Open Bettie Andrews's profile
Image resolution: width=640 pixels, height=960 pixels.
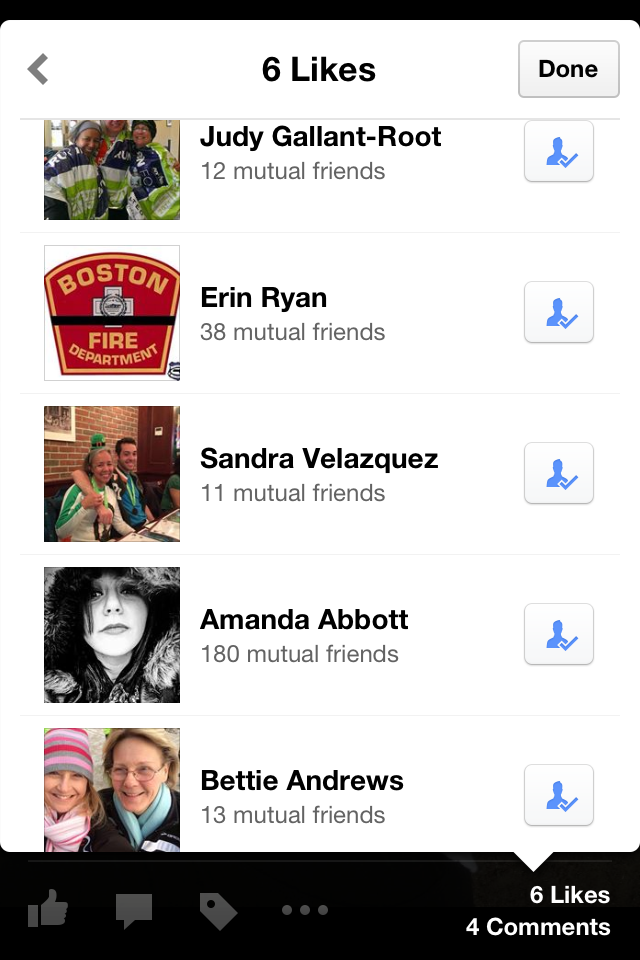[302, 781]
